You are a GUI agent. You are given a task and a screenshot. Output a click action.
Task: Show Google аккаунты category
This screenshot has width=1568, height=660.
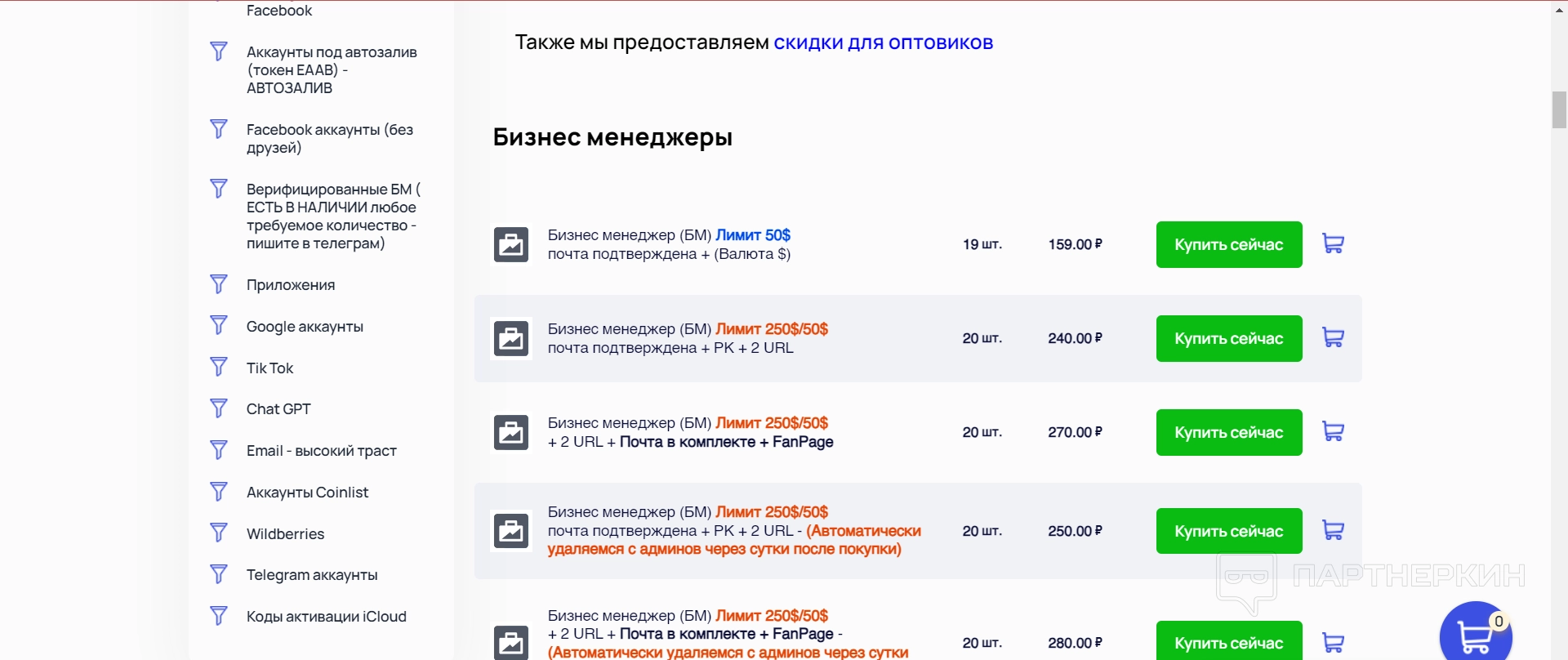pos(305,327)
